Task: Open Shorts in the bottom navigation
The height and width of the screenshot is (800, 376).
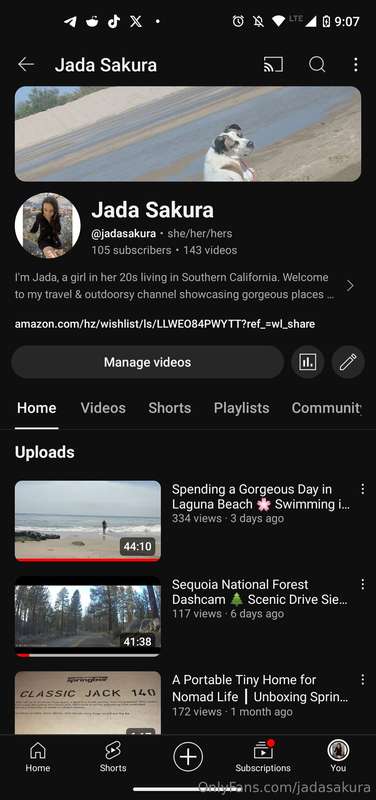Action: click(113, 756)
